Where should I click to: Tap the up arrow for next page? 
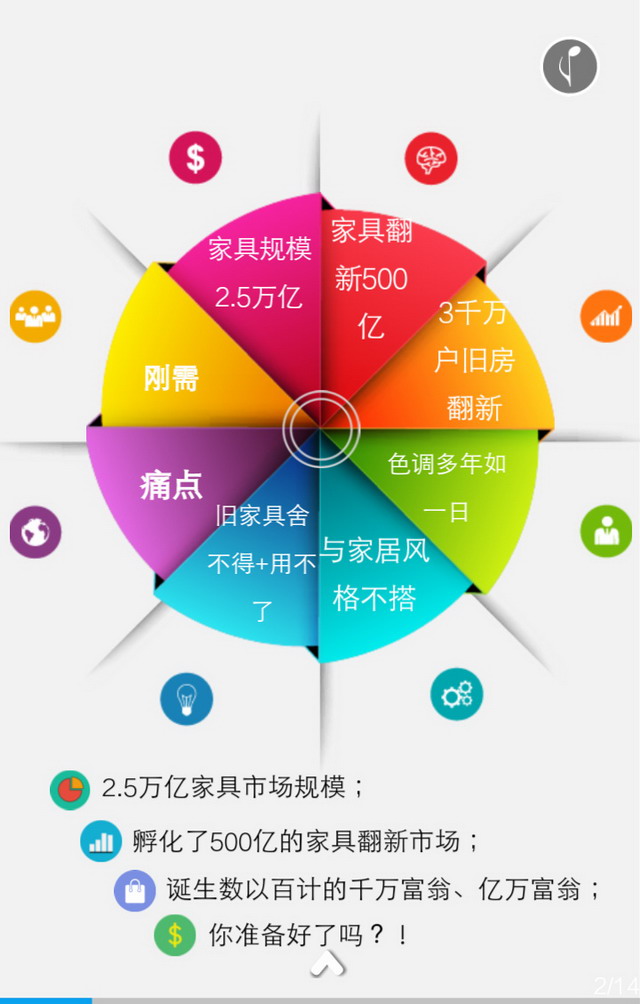tap(327, 964)
